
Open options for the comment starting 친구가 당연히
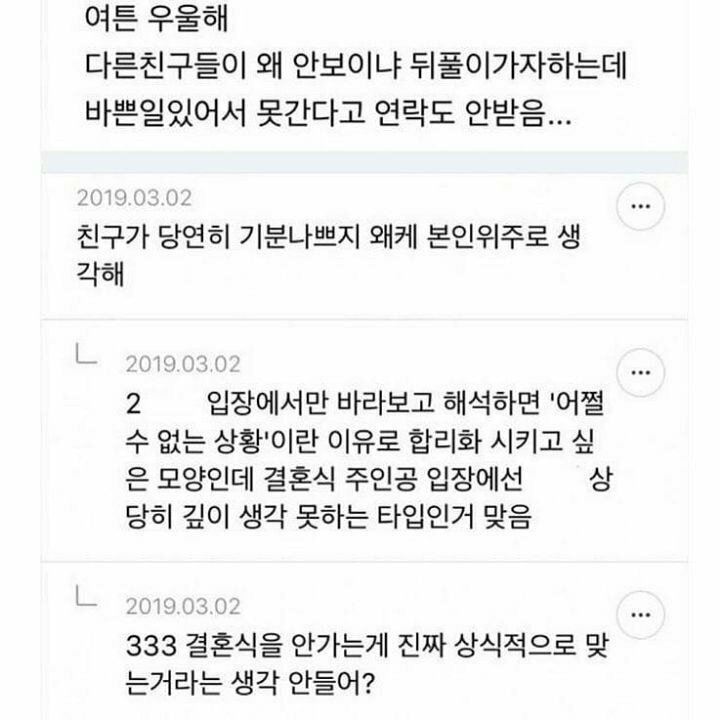click(x=641, y=208)
